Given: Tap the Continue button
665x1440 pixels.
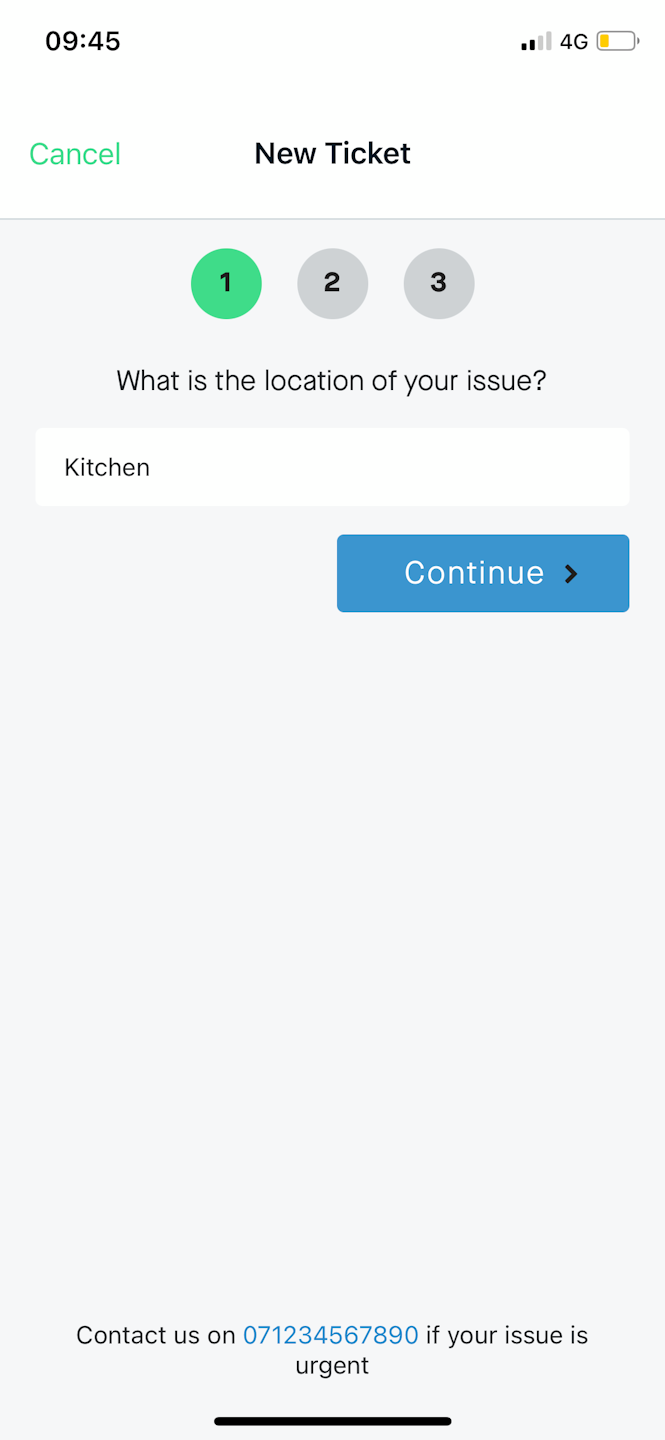Looking at the screenshot, I should click(483, 573).
